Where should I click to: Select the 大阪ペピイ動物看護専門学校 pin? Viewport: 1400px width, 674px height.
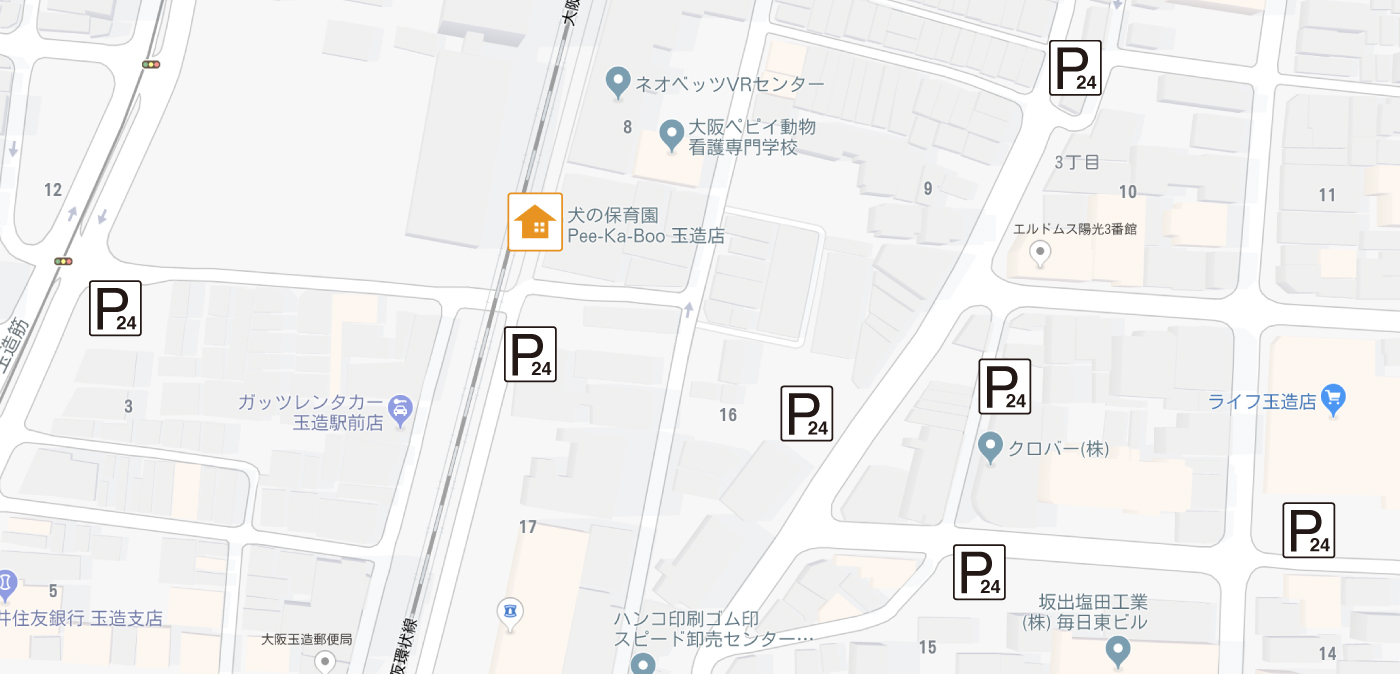[671, 135]
